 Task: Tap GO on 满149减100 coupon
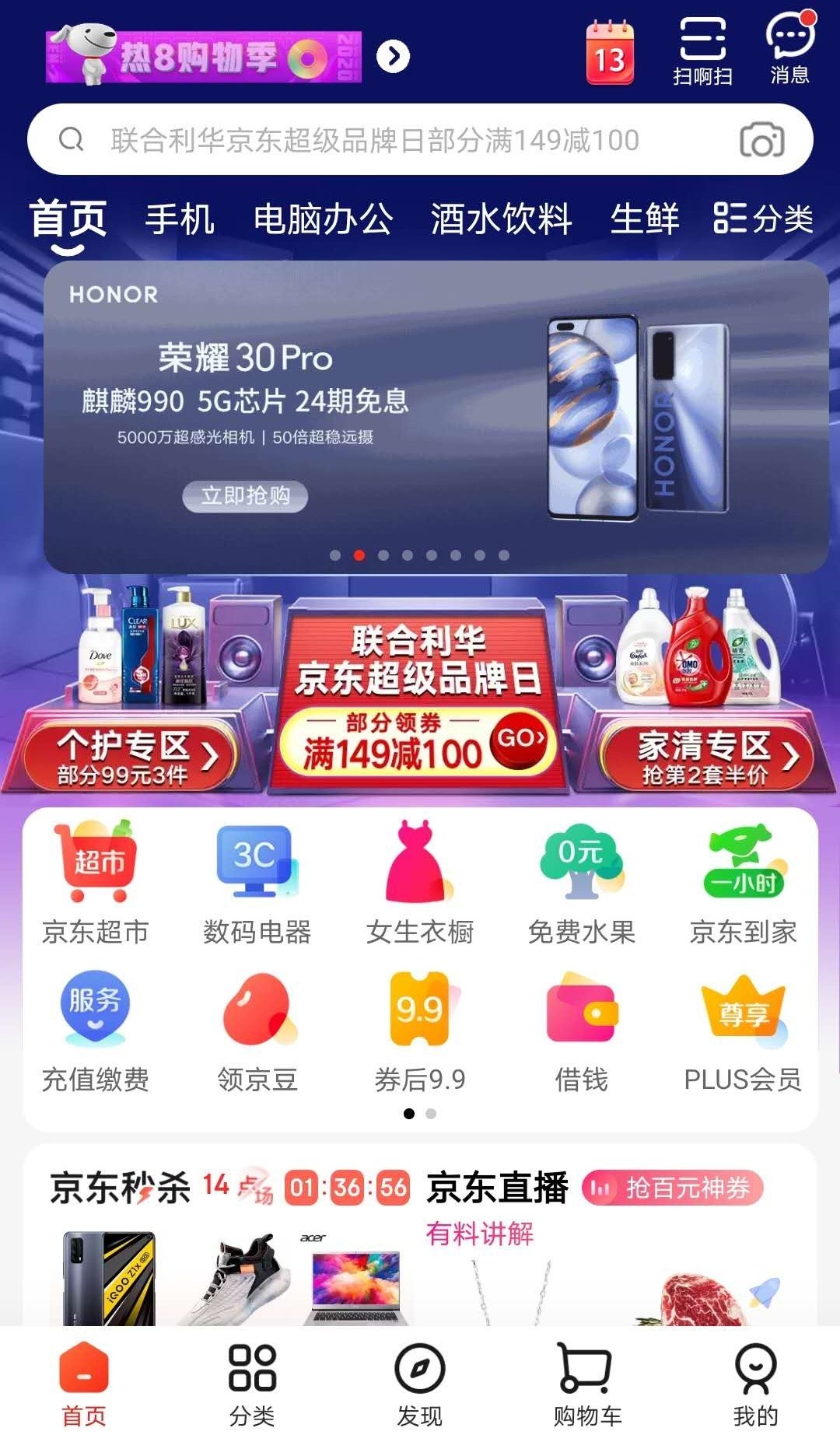520,740
